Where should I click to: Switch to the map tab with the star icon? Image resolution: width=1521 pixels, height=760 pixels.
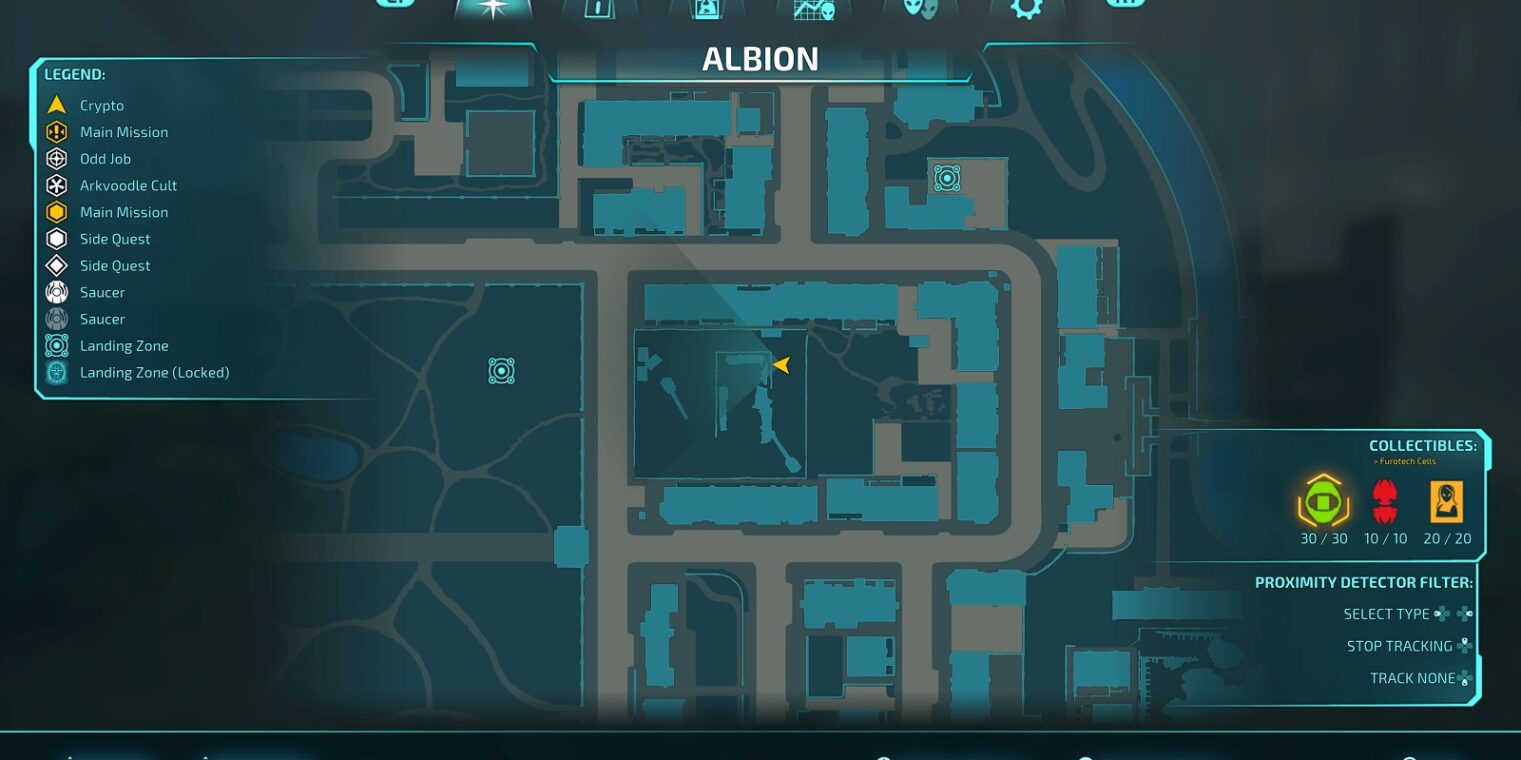point(493,8)
